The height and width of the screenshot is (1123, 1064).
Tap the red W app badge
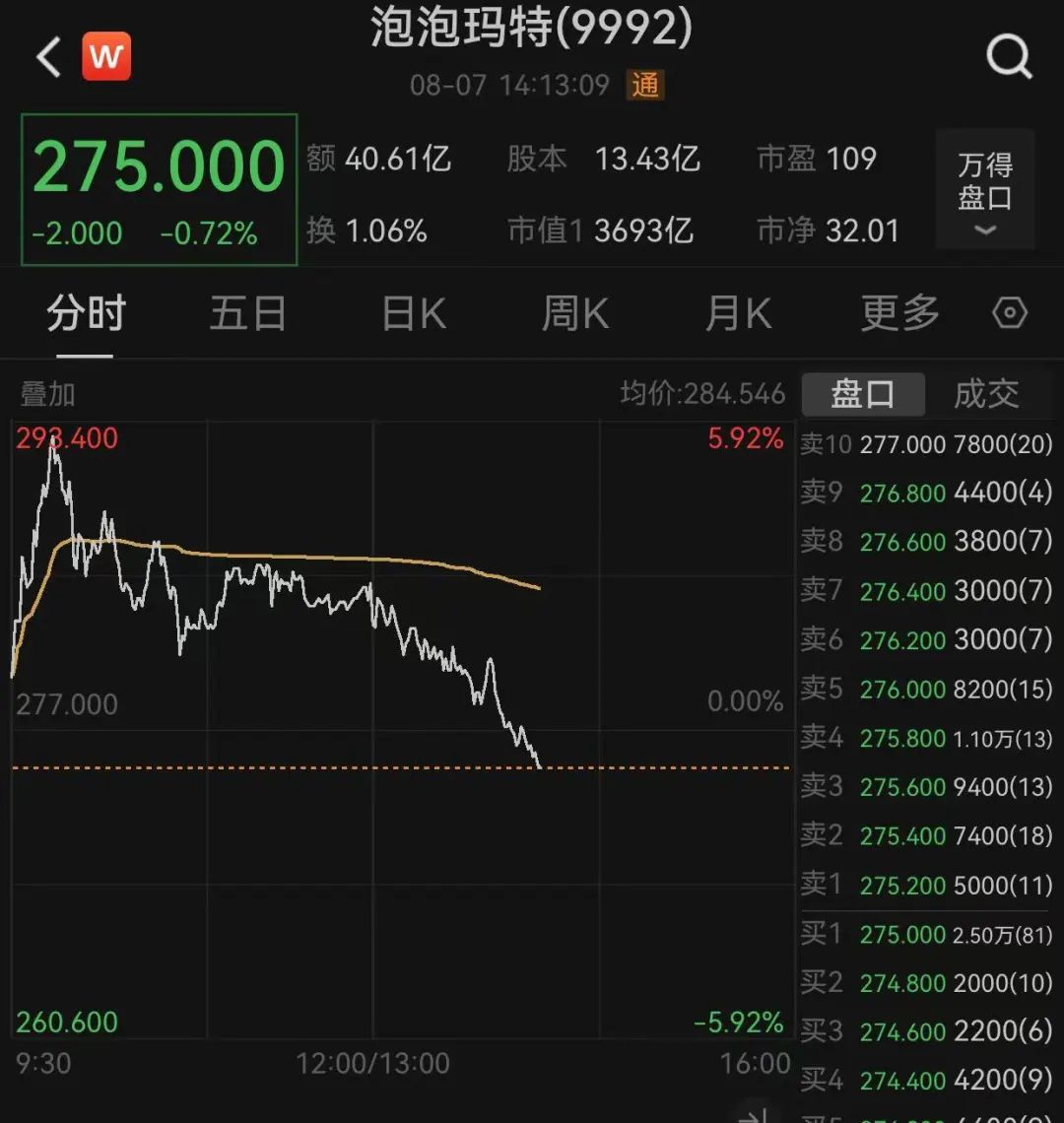click(x=106, y=57)
